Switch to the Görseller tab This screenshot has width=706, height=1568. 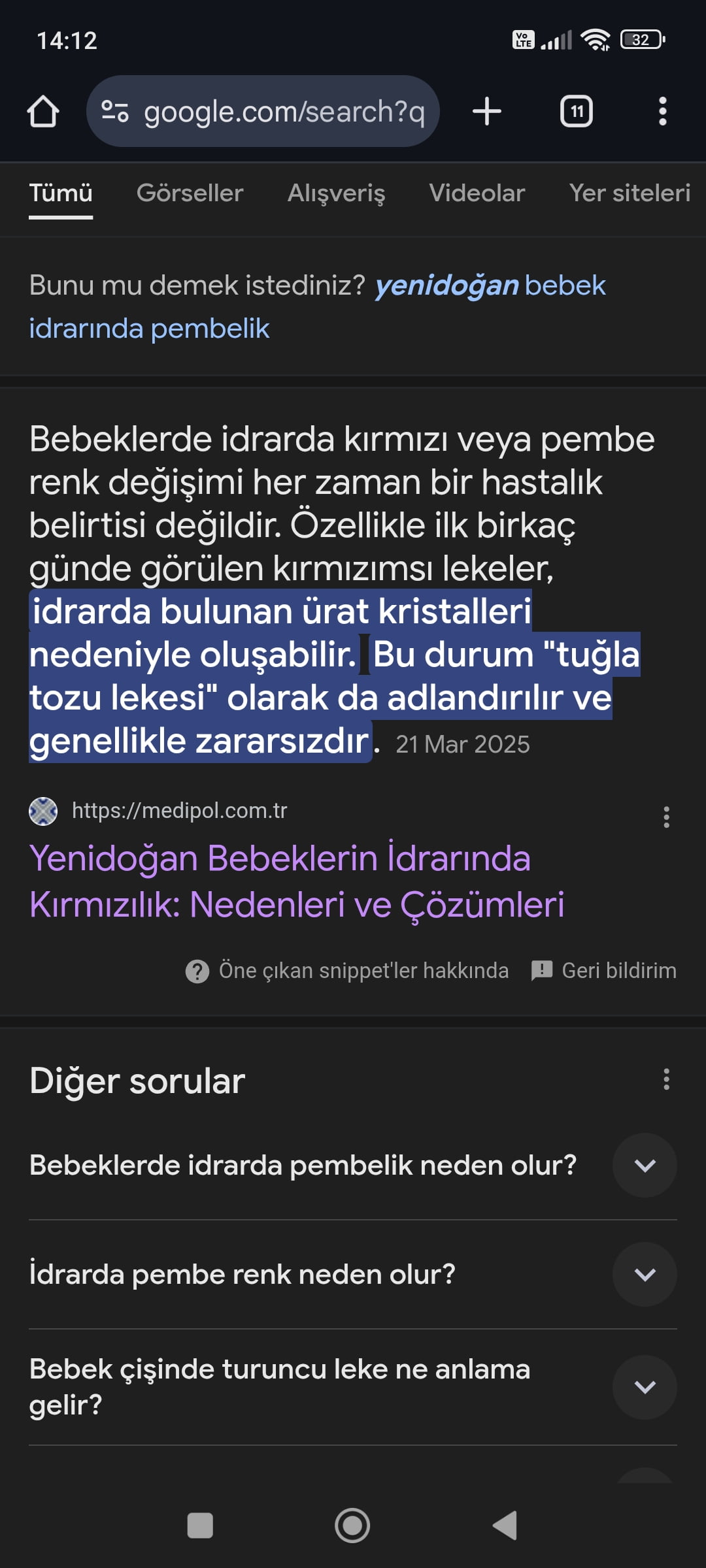coord(190,193)
